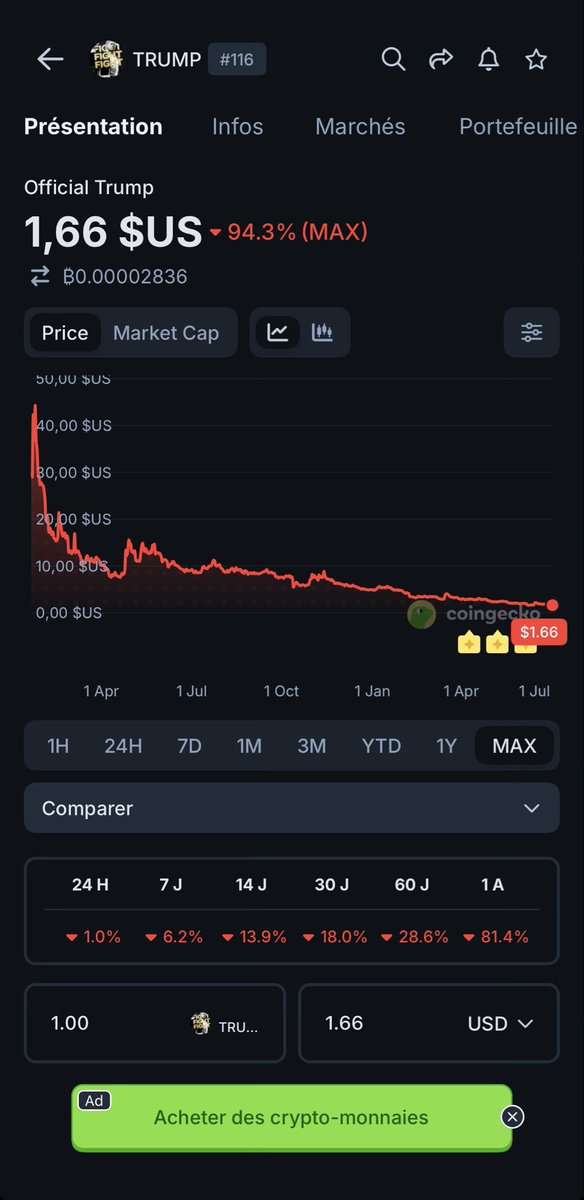Share the TRUMP coin page

pos(441,59)
